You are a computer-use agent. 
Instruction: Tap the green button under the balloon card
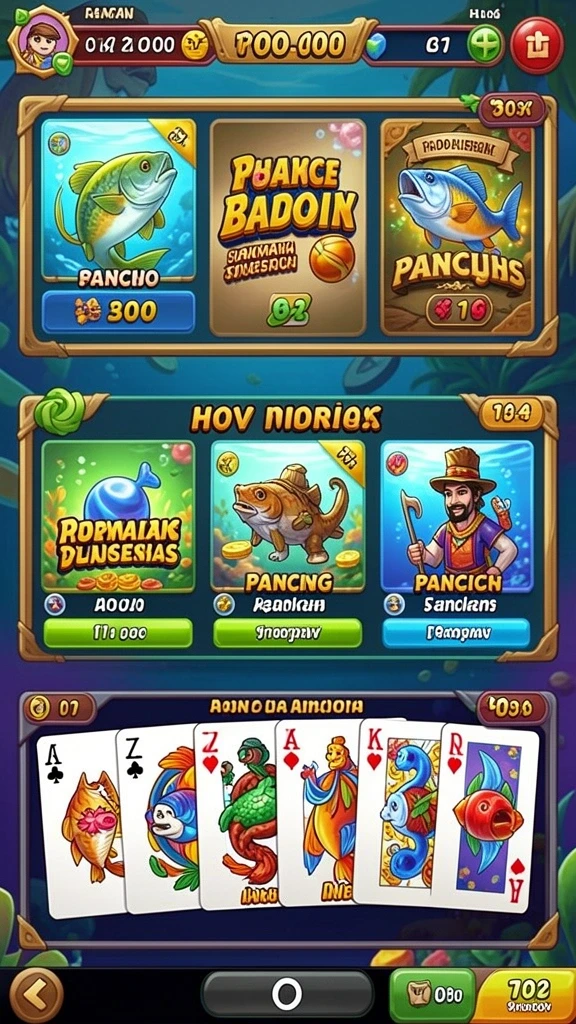118,633
